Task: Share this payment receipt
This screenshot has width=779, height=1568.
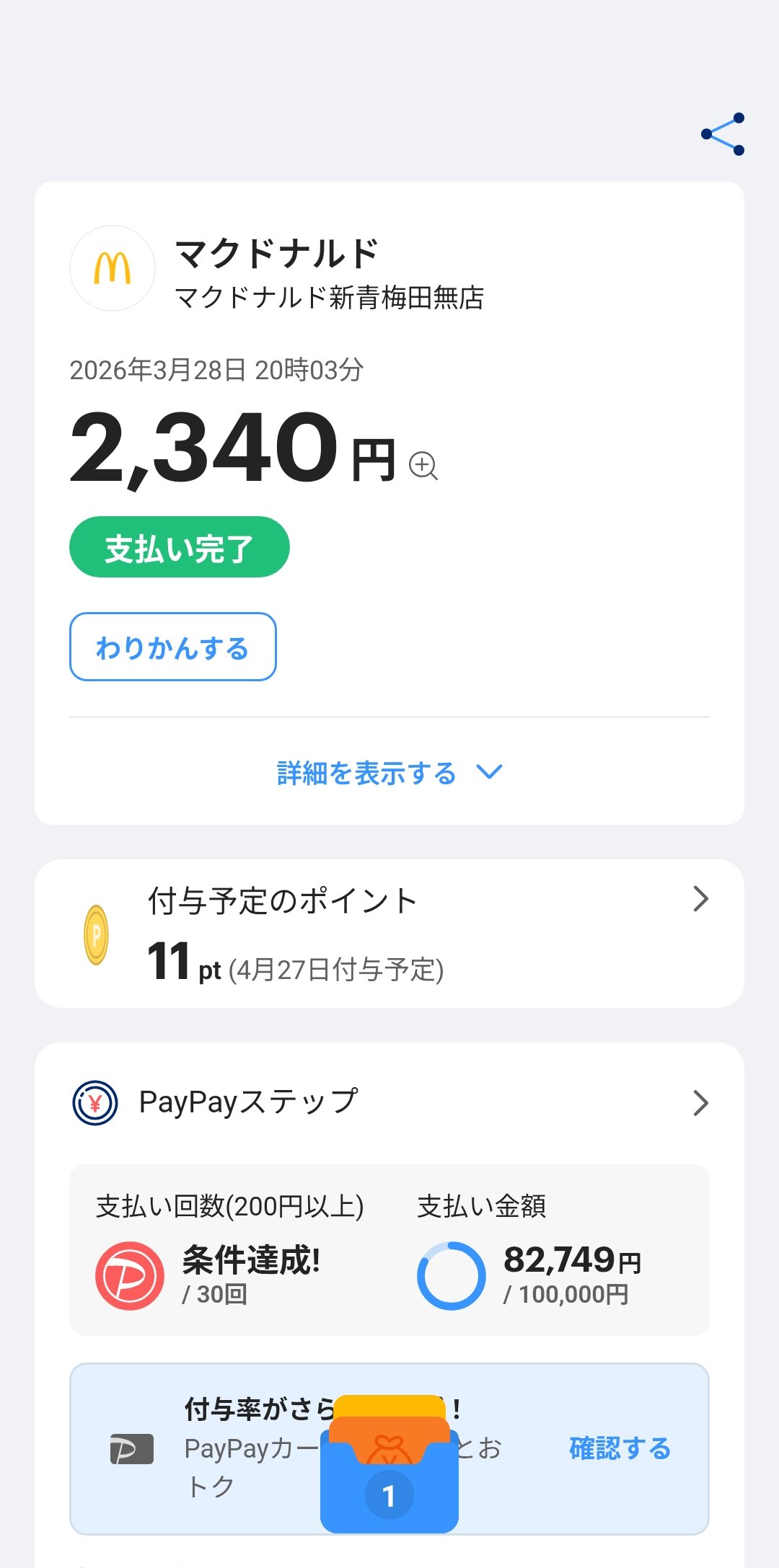Action: 723,134
